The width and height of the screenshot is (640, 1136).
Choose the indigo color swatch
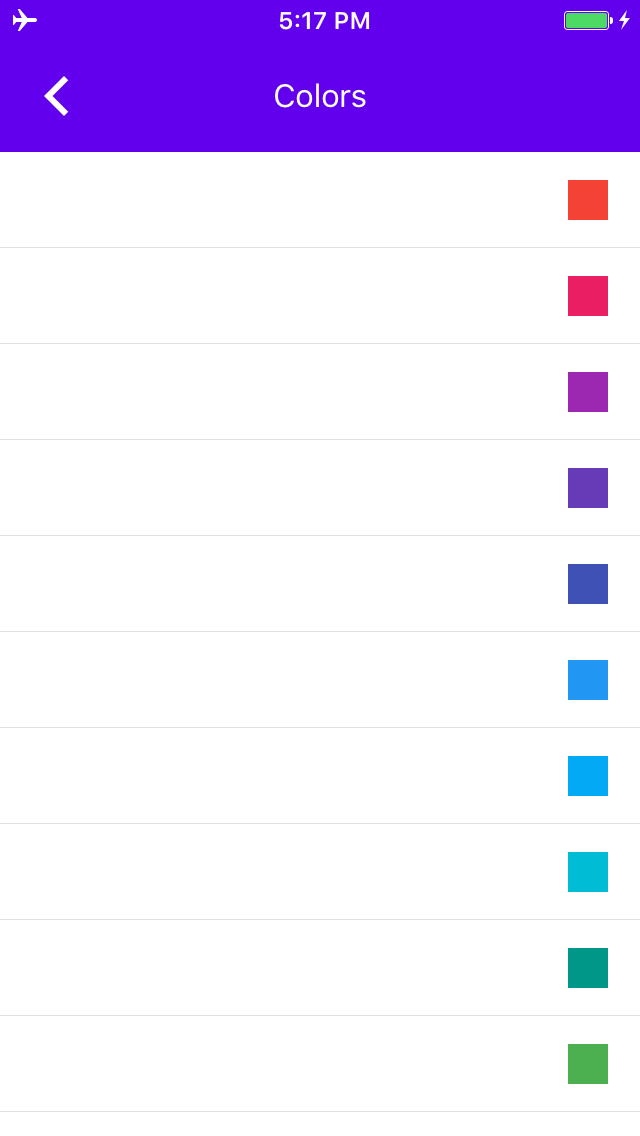pyautogui.click(x=588, y=584)
